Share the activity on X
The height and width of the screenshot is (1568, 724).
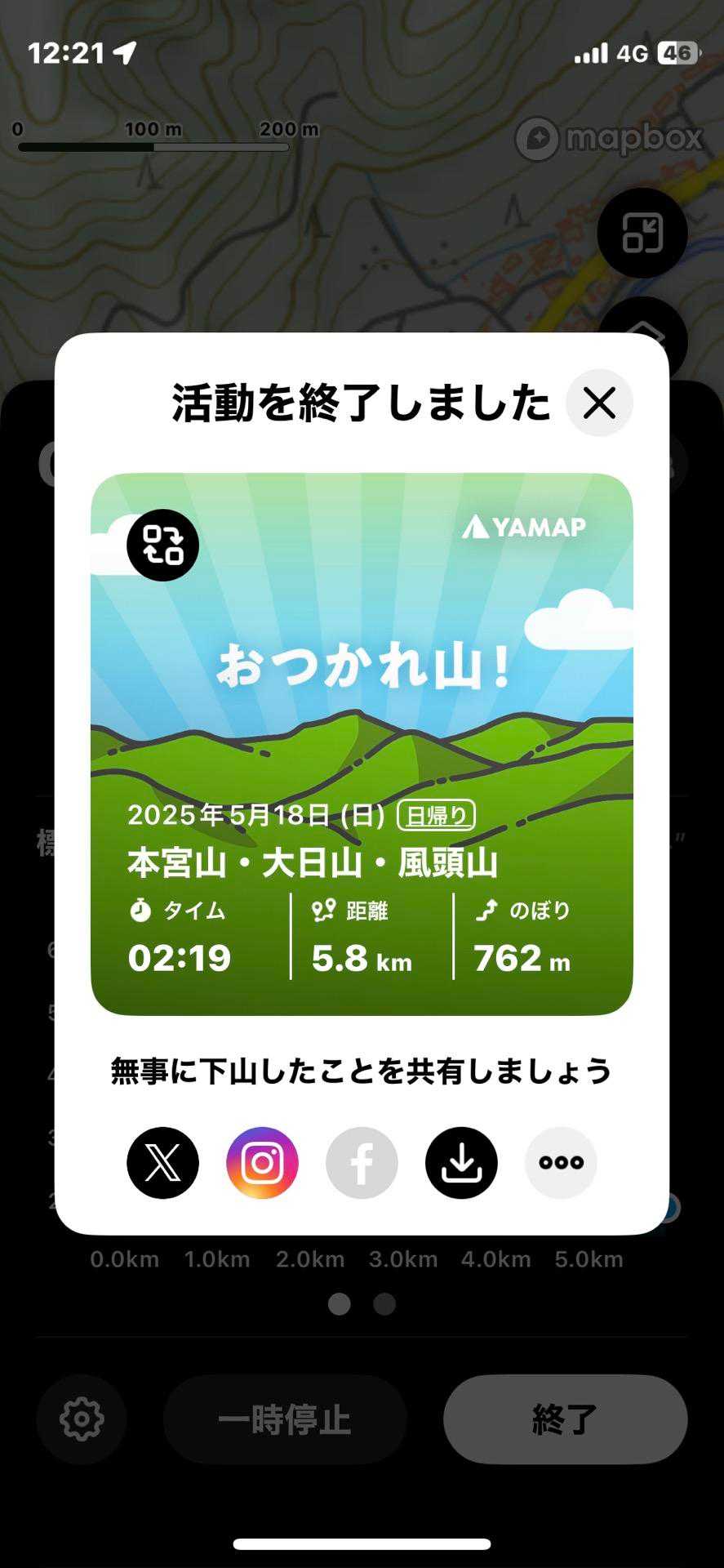tap(162, 1162)
